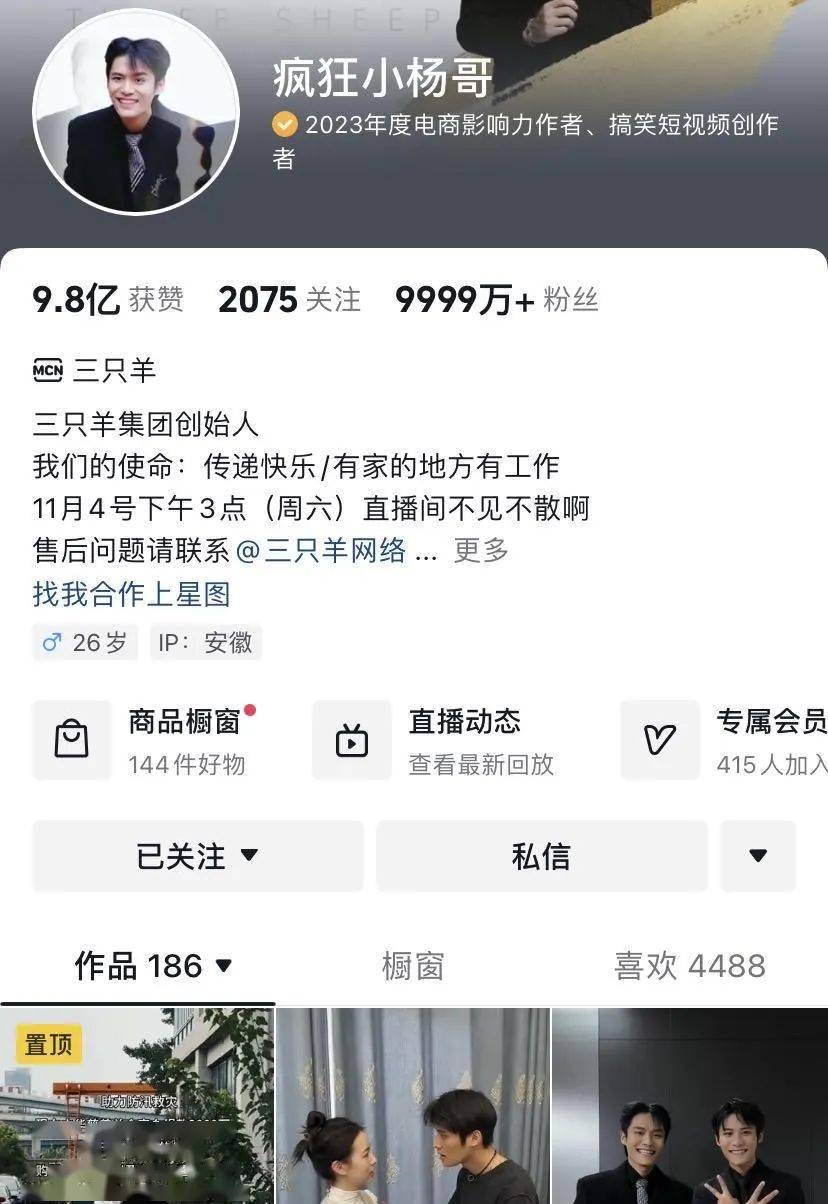Open 商品橱窗 with 144件好物

[x=150, y=741]
